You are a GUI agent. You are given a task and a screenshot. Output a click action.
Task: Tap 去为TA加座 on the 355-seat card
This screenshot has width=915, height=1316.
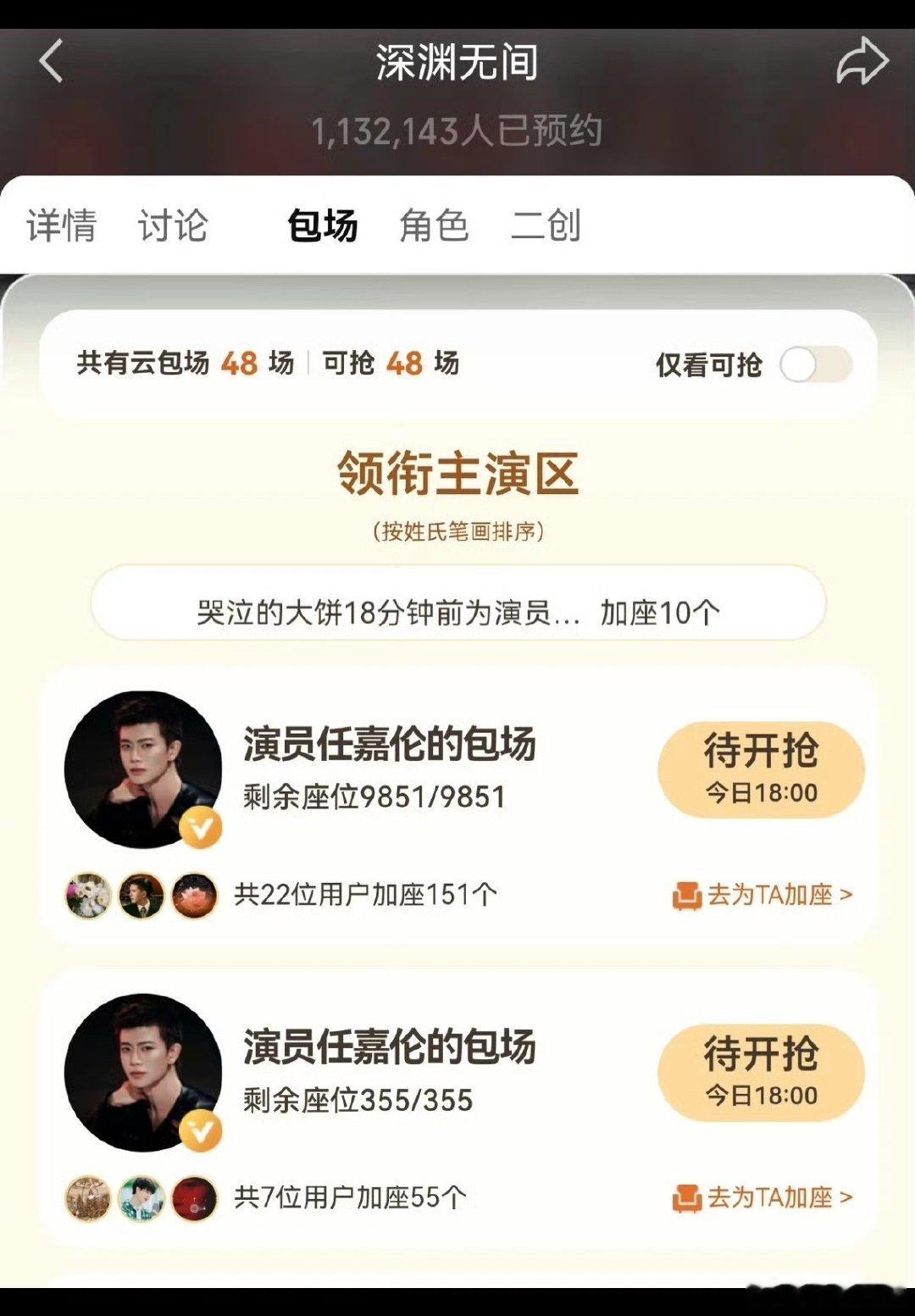762,1197
